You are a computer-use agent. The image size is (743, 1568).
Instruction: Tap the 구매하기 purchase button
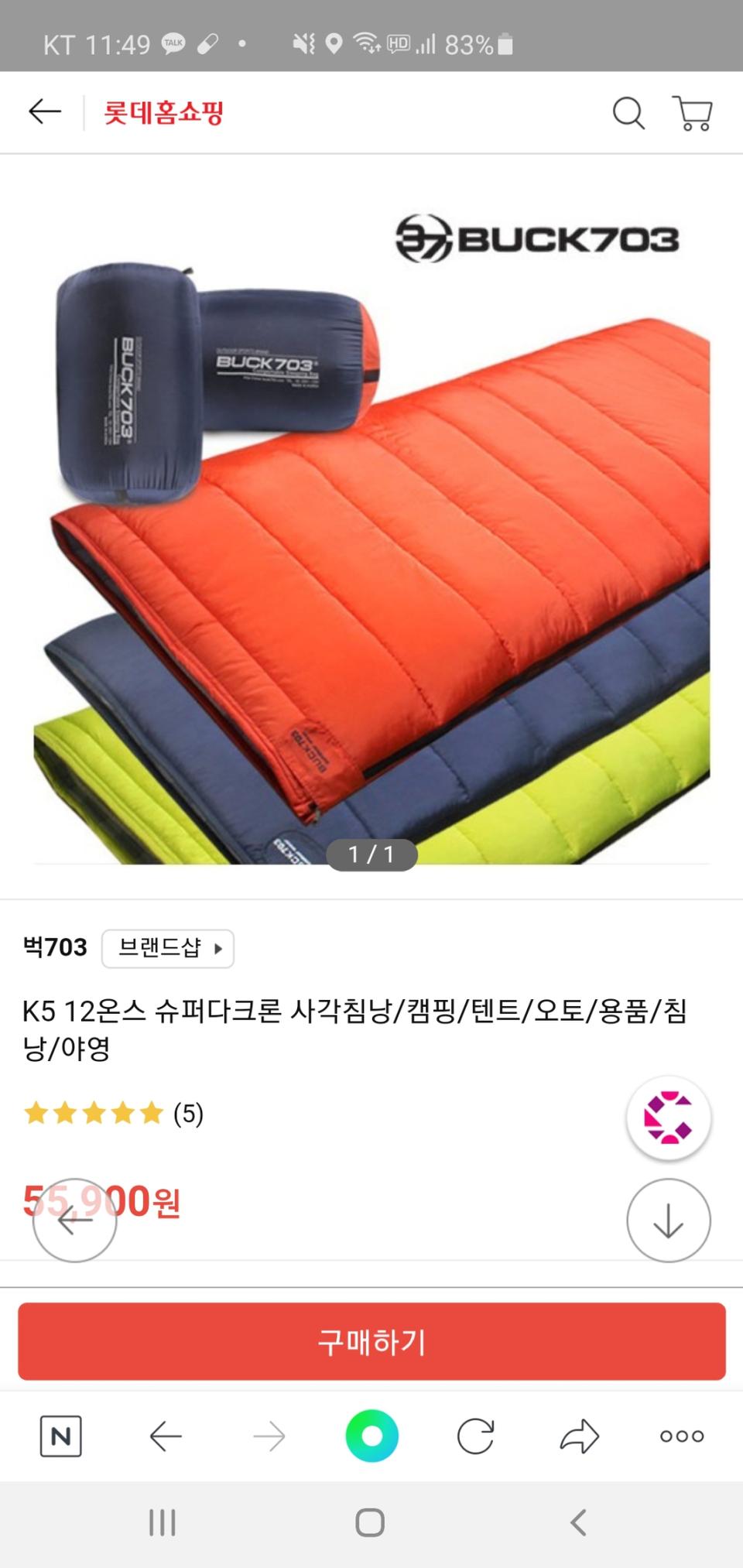click(x=371, y=1344)
